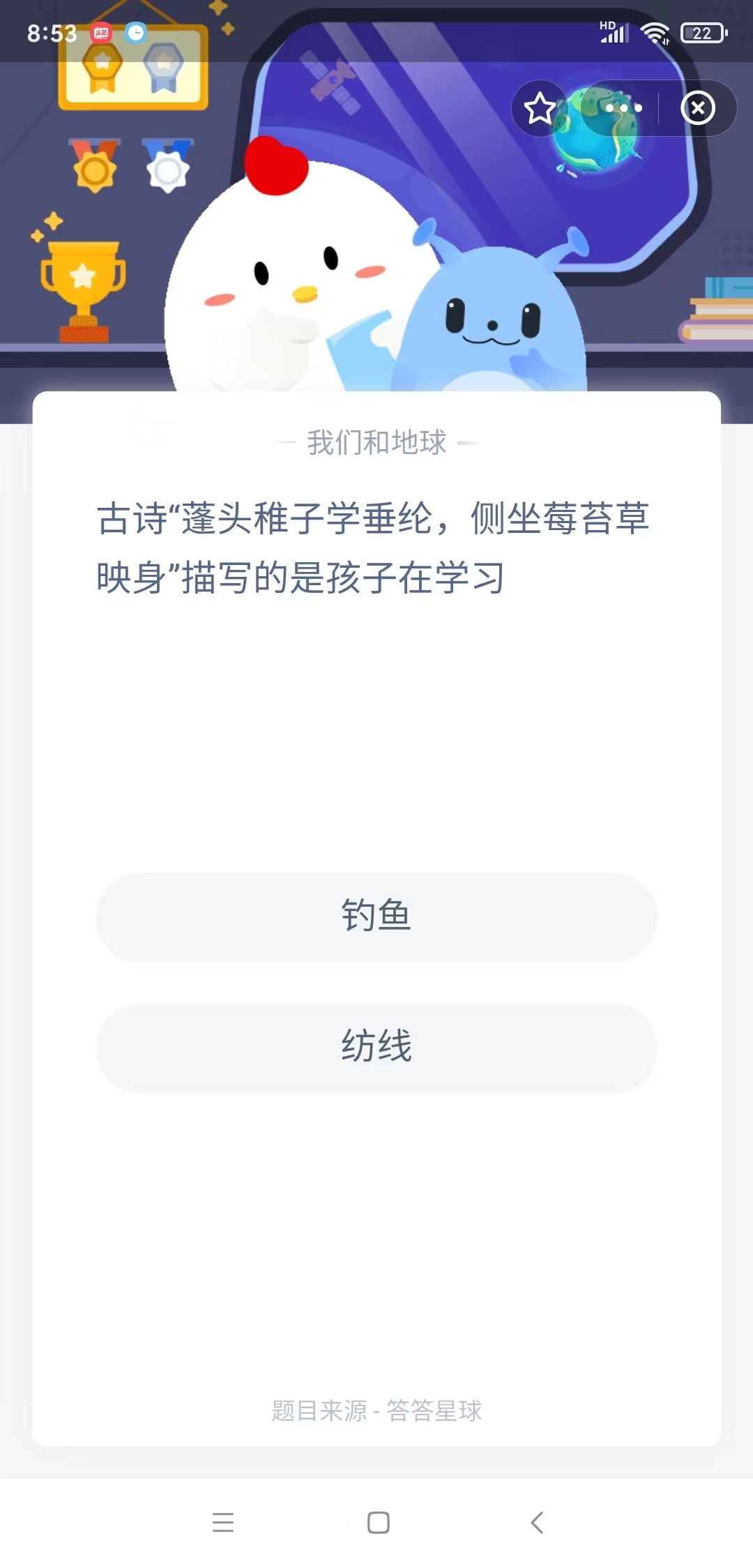
Task: Select the answer 钓鱼
Action: pyautogui.click(x=376, y=917)
